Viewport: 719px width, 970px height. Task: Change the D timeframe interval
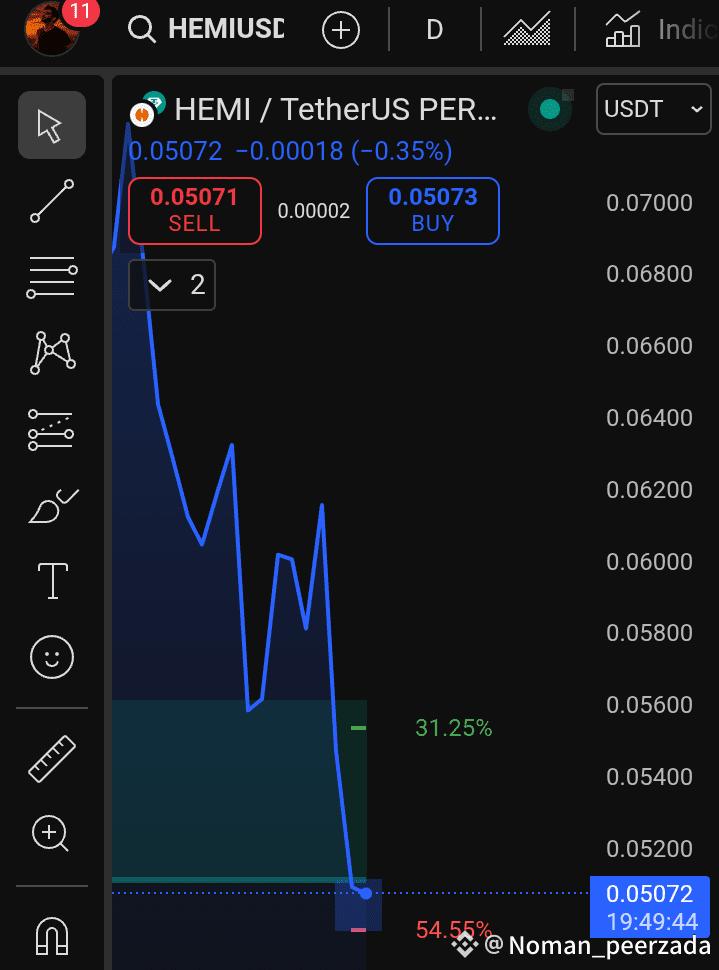434,30
